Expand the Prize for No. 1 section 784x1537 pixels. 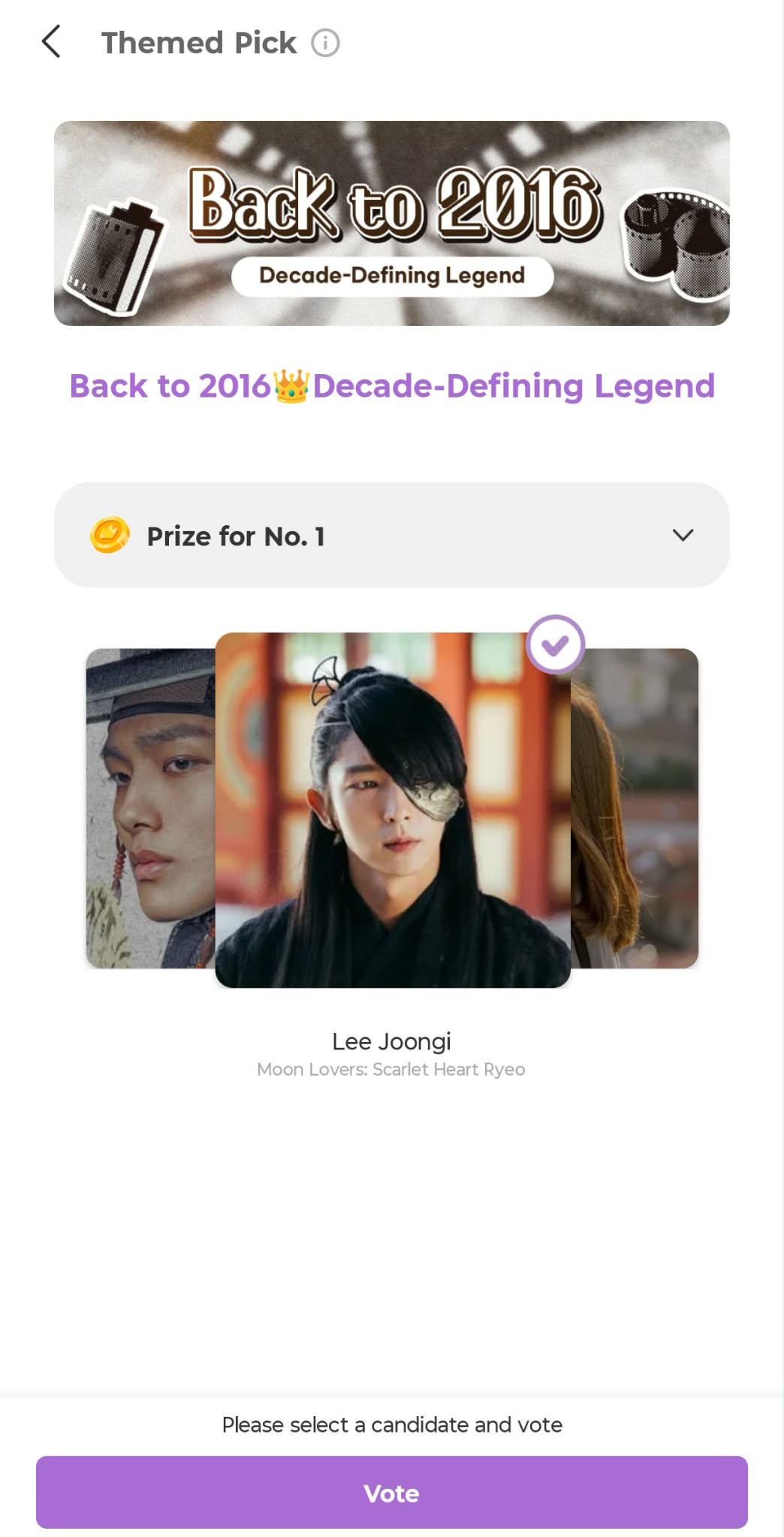(x=683, y=535)
